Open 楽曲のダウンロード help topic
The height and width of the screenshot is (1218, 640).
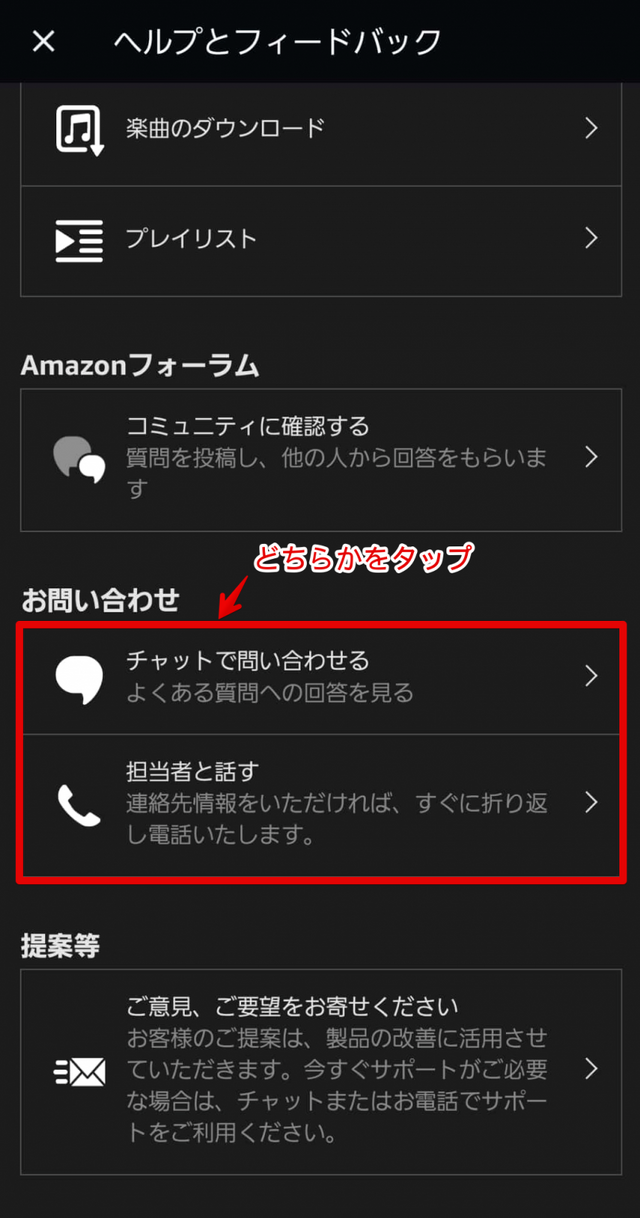(320, 129)
